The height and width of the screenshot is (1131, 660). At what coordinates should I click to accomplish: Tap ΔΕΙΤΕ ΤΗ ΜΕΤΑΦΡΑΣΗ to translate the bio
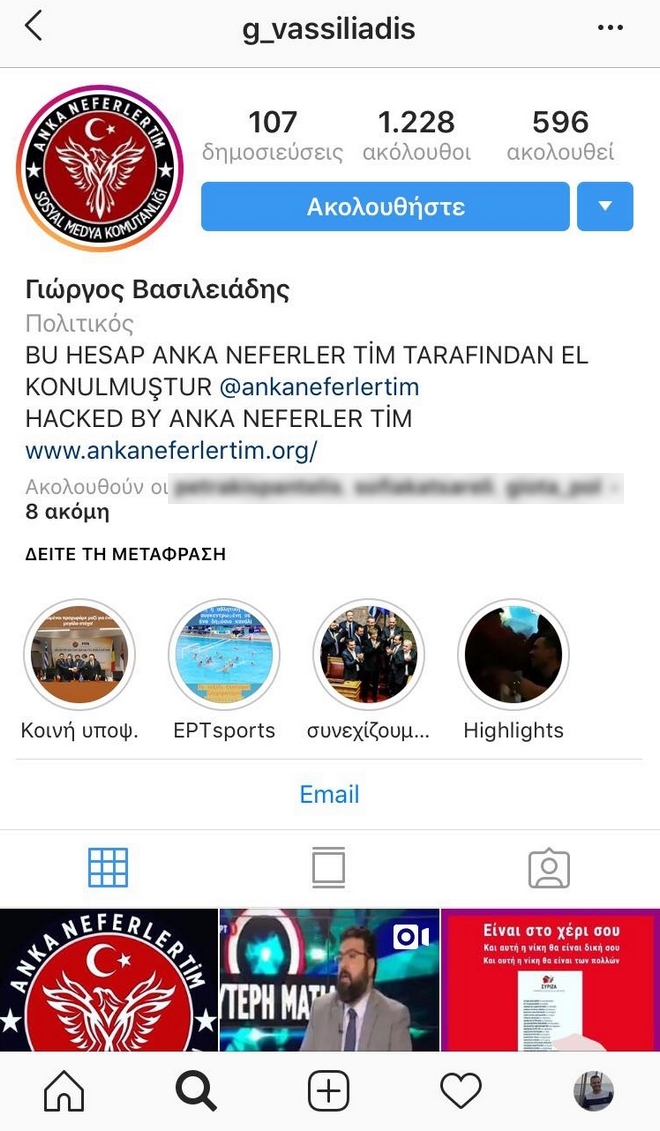coord(125,554)
